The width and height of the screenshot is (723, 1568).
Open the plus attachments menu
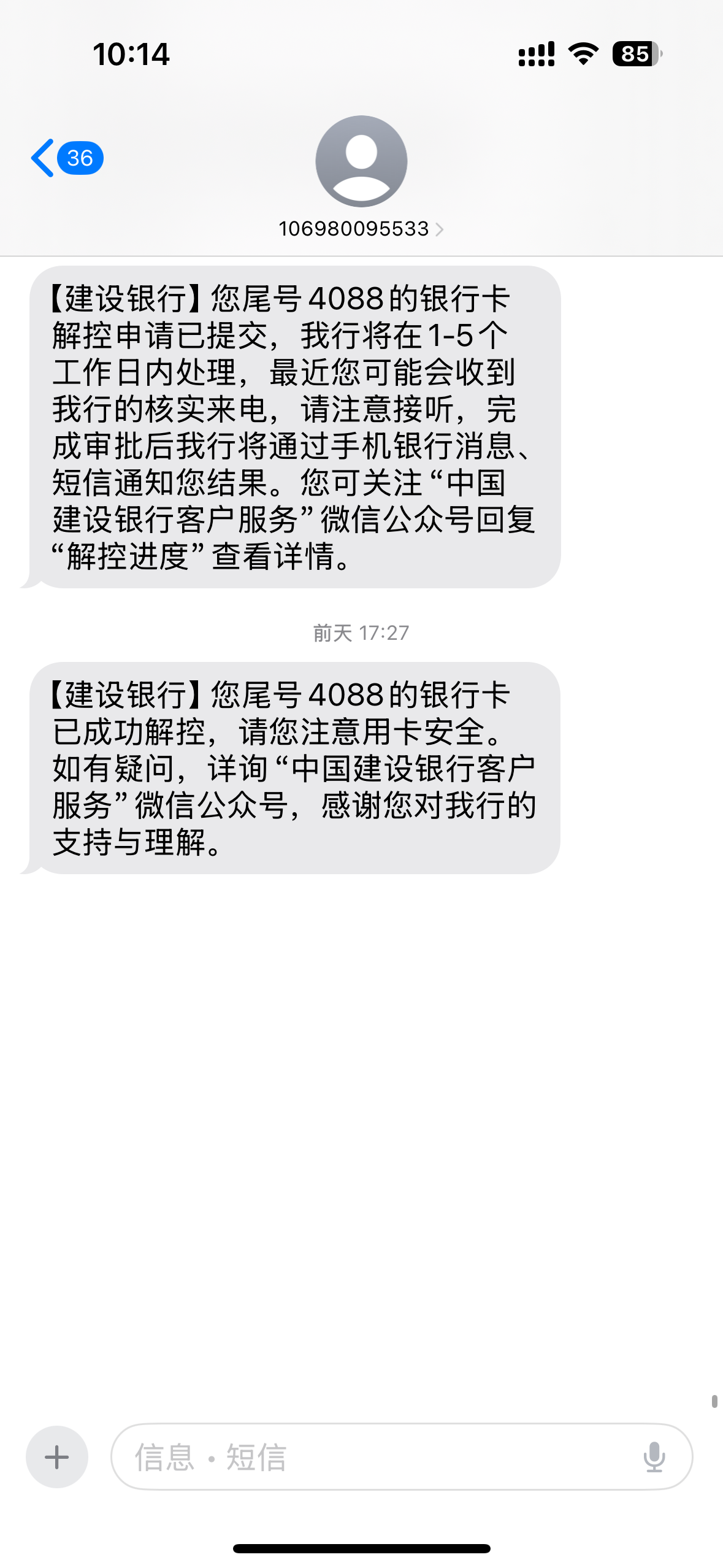57,1457
